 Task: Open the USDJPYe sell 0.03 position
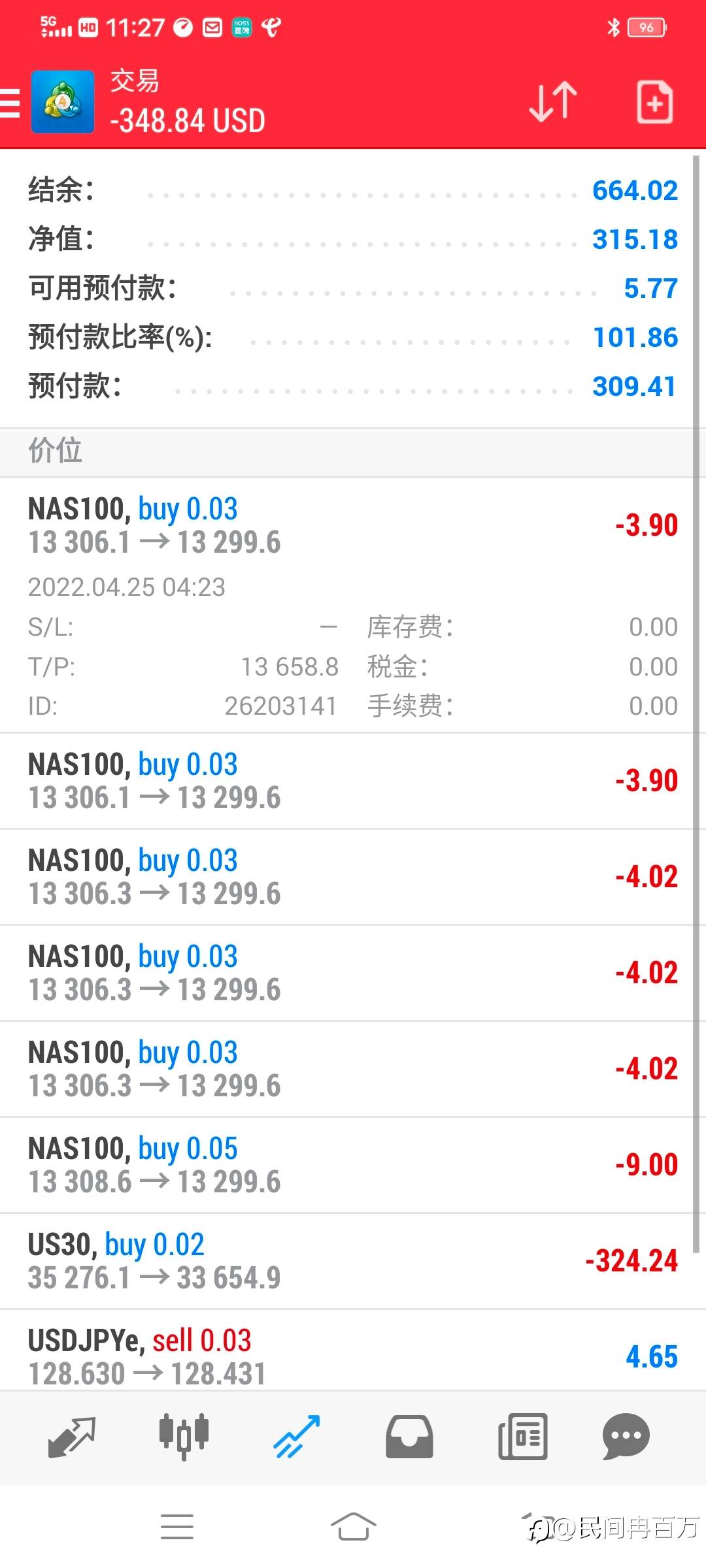[x=346, y=1350]
